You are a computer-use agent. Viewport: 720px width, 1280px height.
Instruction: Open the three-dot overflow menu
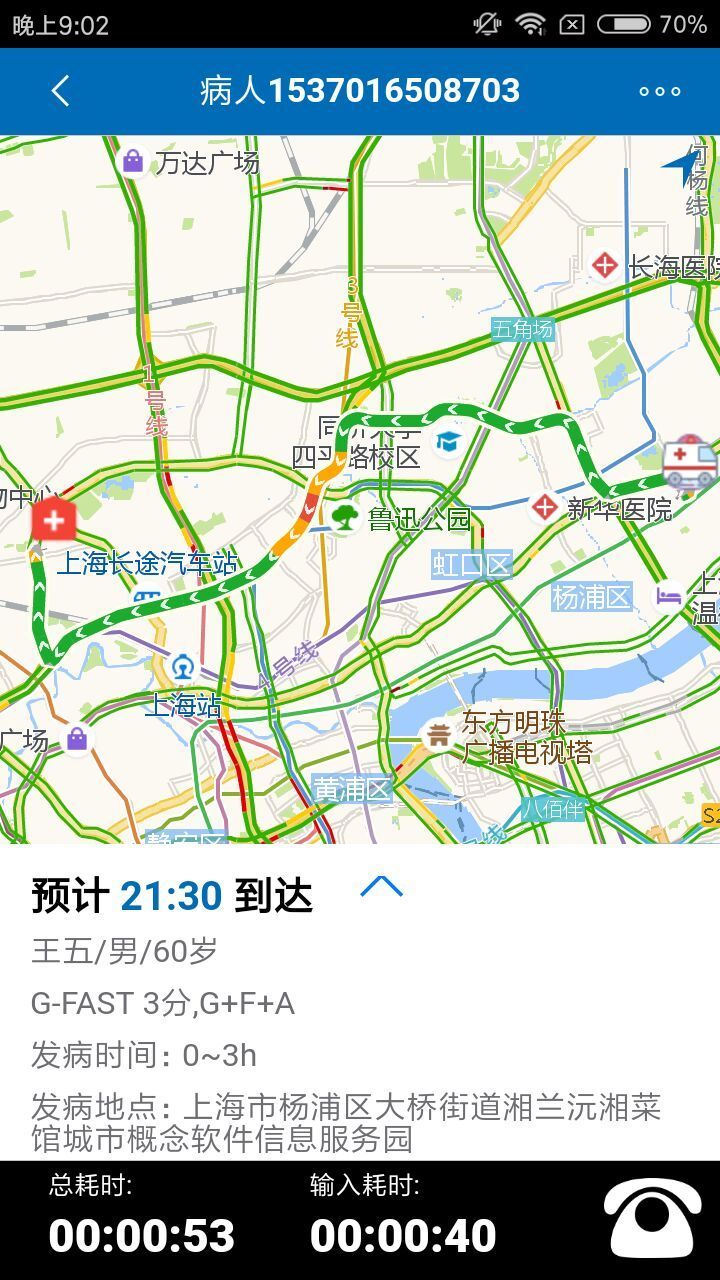click(660, 91)
